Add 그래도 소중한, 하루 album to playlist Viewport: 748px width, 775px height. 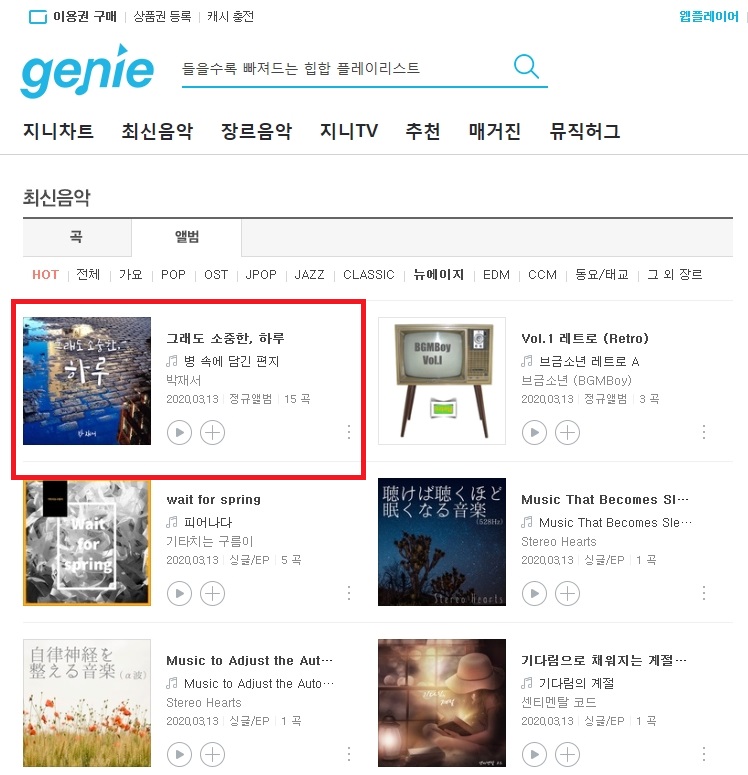[x=212, y=432]
